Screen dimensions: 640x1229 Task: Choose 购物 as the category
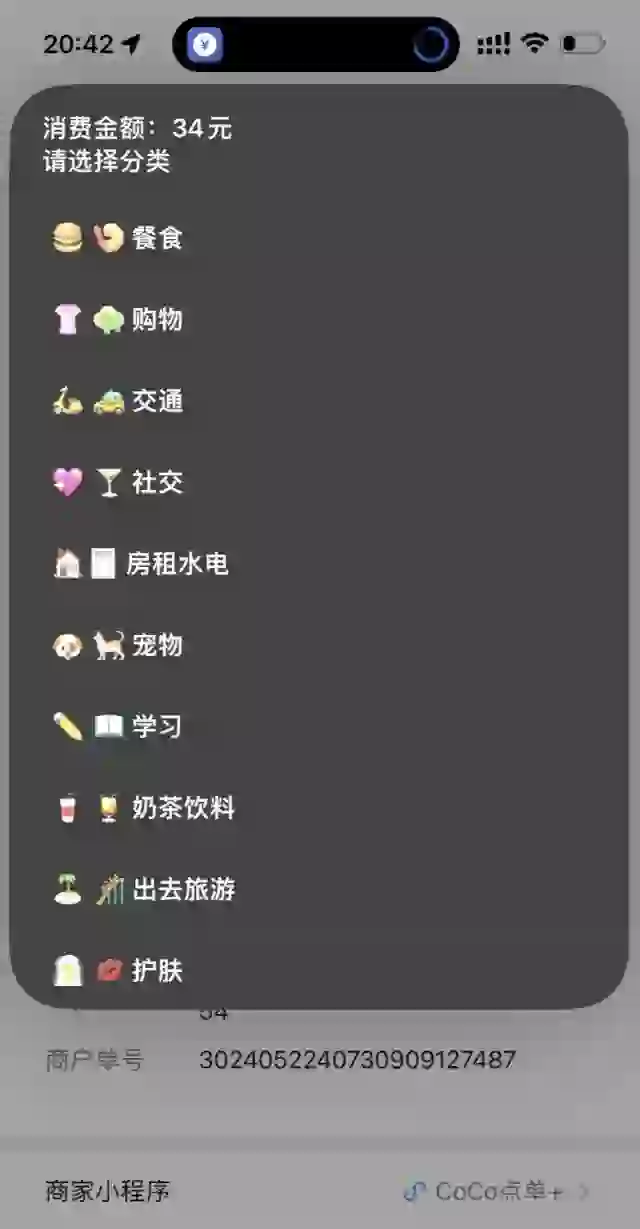pos(156,320)
